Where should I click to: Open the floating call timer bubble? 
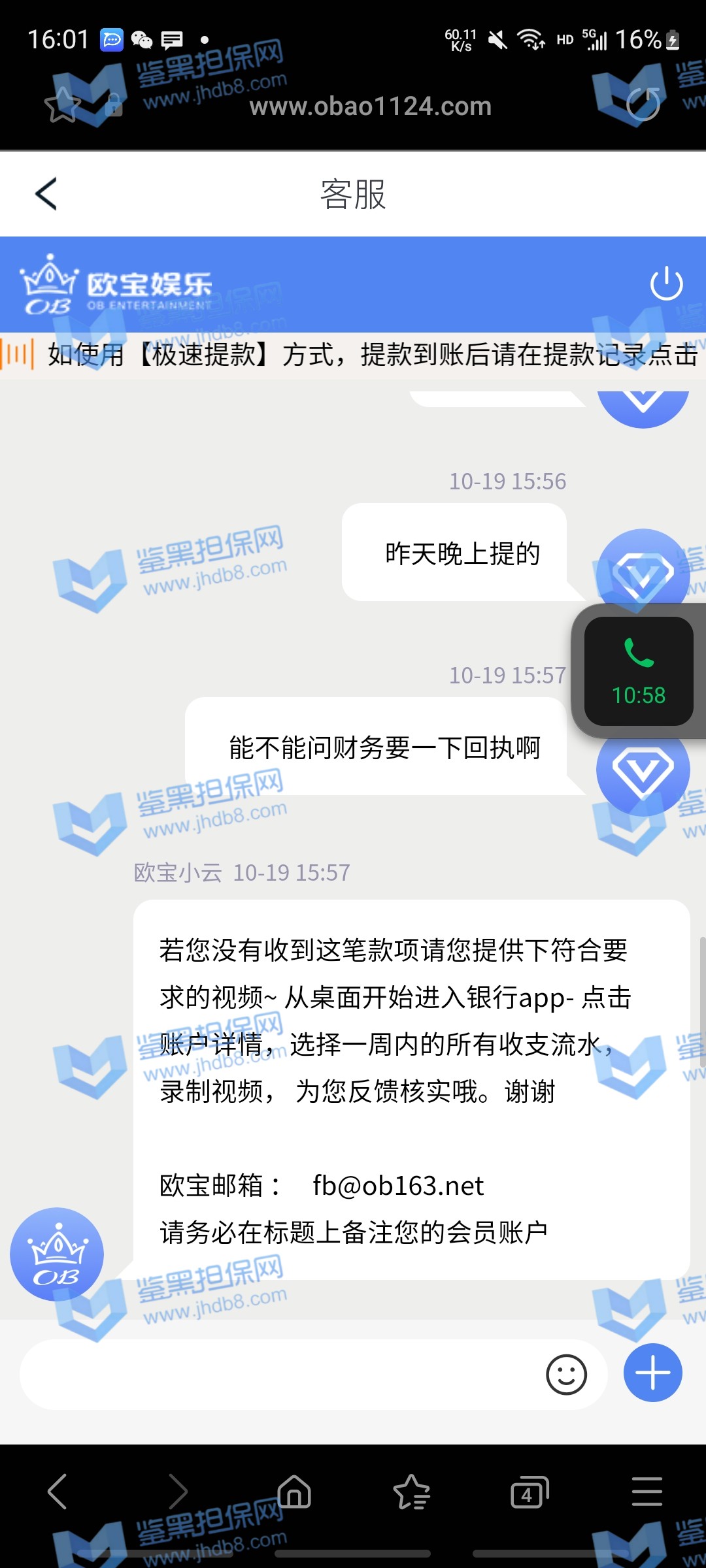tap(639, 671)
